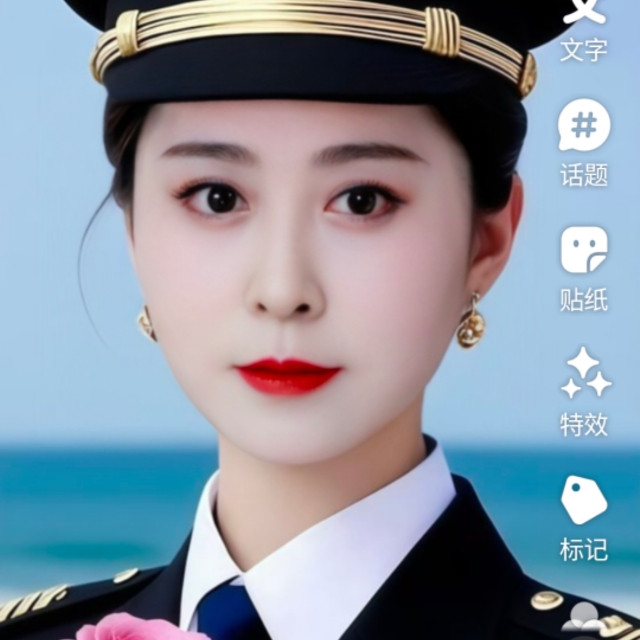This screenshot has width=640, height=640.
Task: Open the 贴纸 sticker picker
Action: [x=584, y=269]
